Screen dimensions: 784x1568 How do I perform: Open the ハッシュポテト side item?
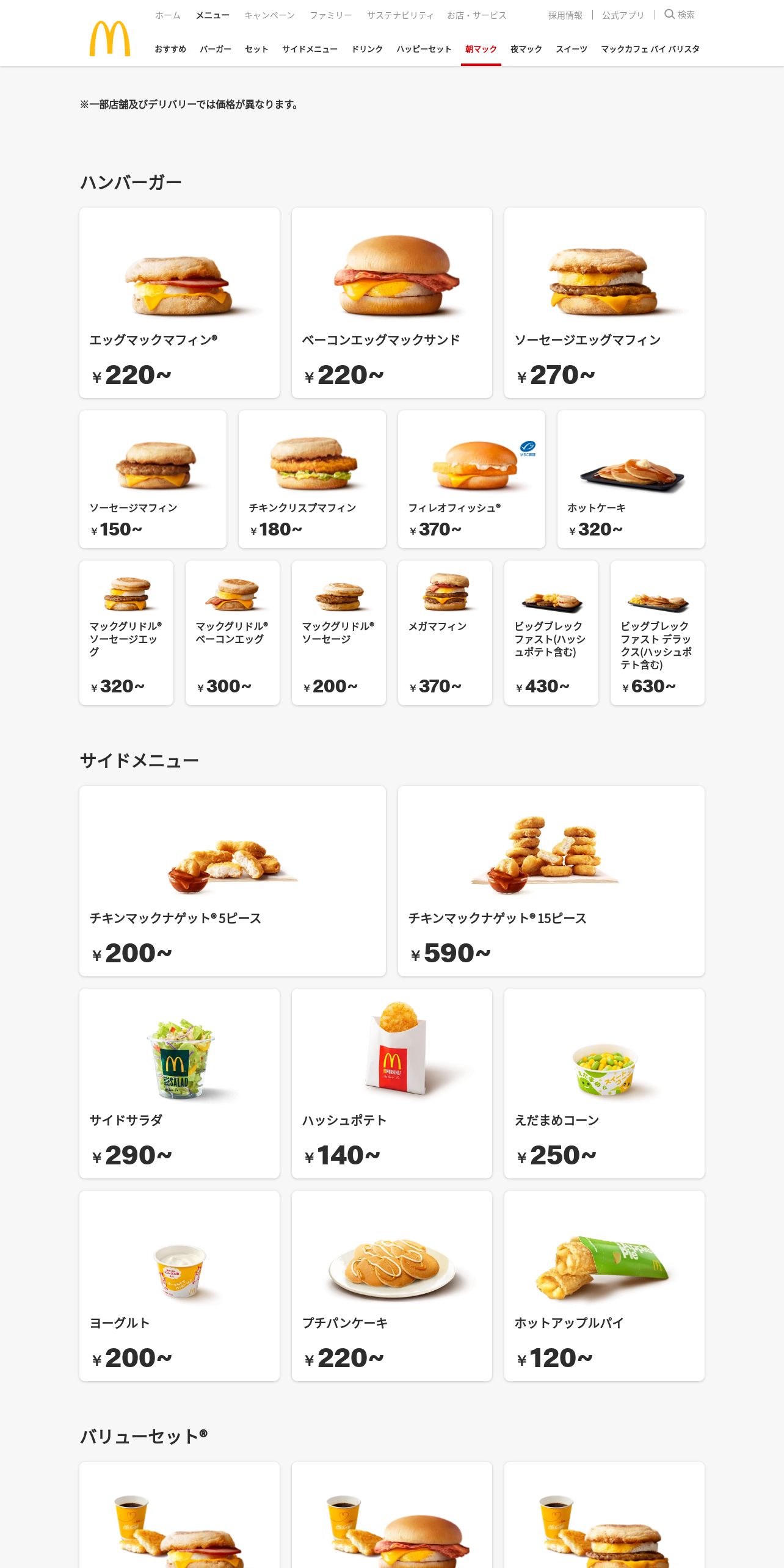[392, 1083]
